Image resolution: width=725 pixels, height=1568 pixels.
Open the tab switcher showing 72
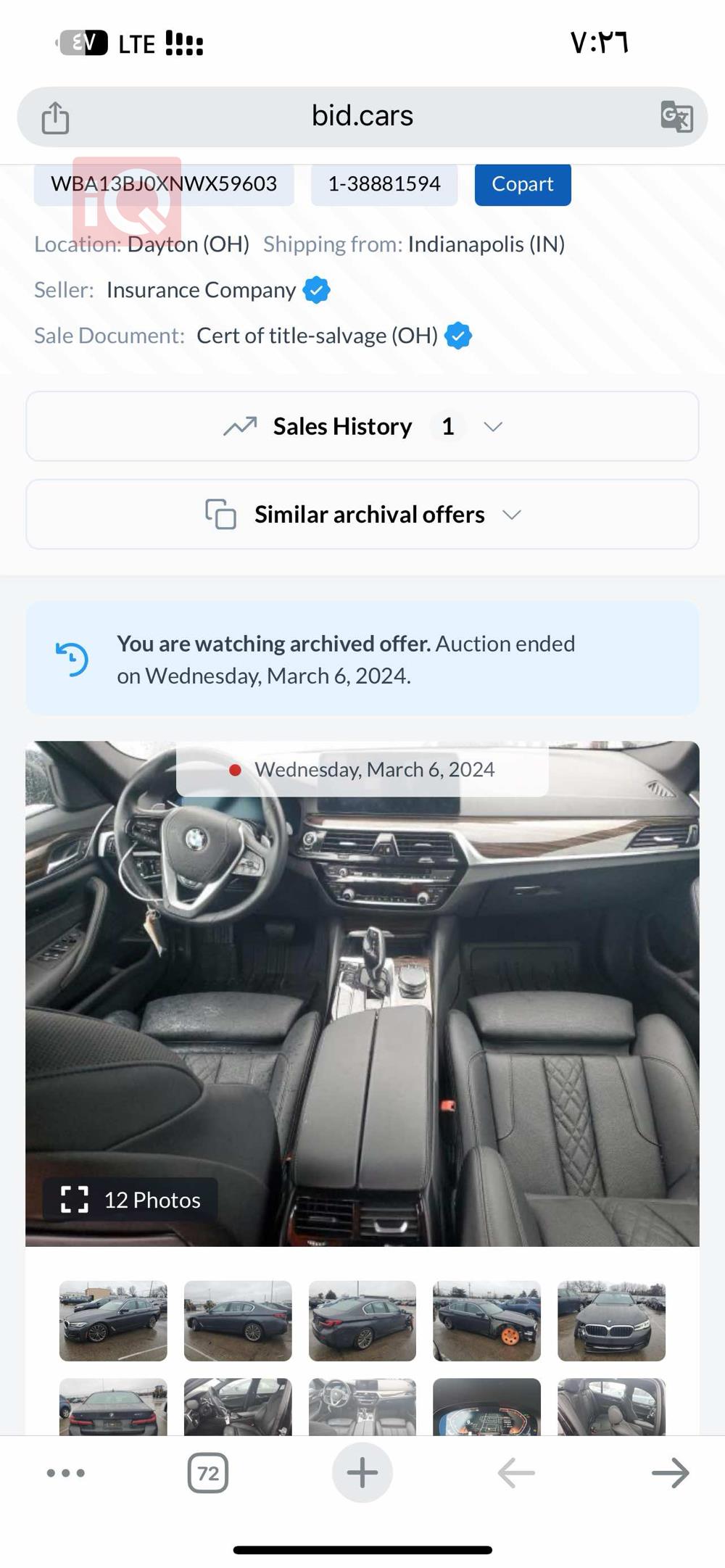(208, 1473)
